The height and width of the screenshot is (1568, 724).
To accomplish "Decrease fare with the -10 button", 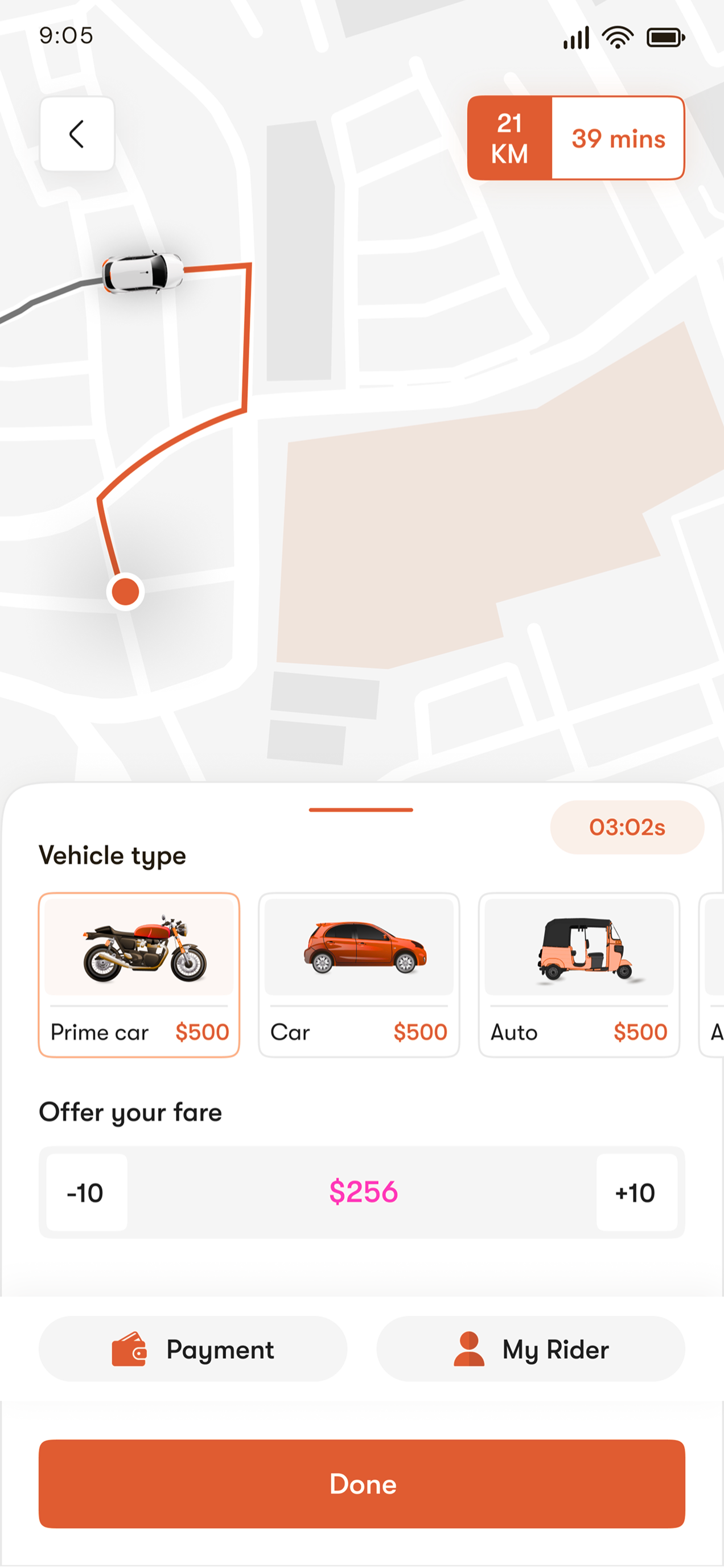I will [87, 1192].
